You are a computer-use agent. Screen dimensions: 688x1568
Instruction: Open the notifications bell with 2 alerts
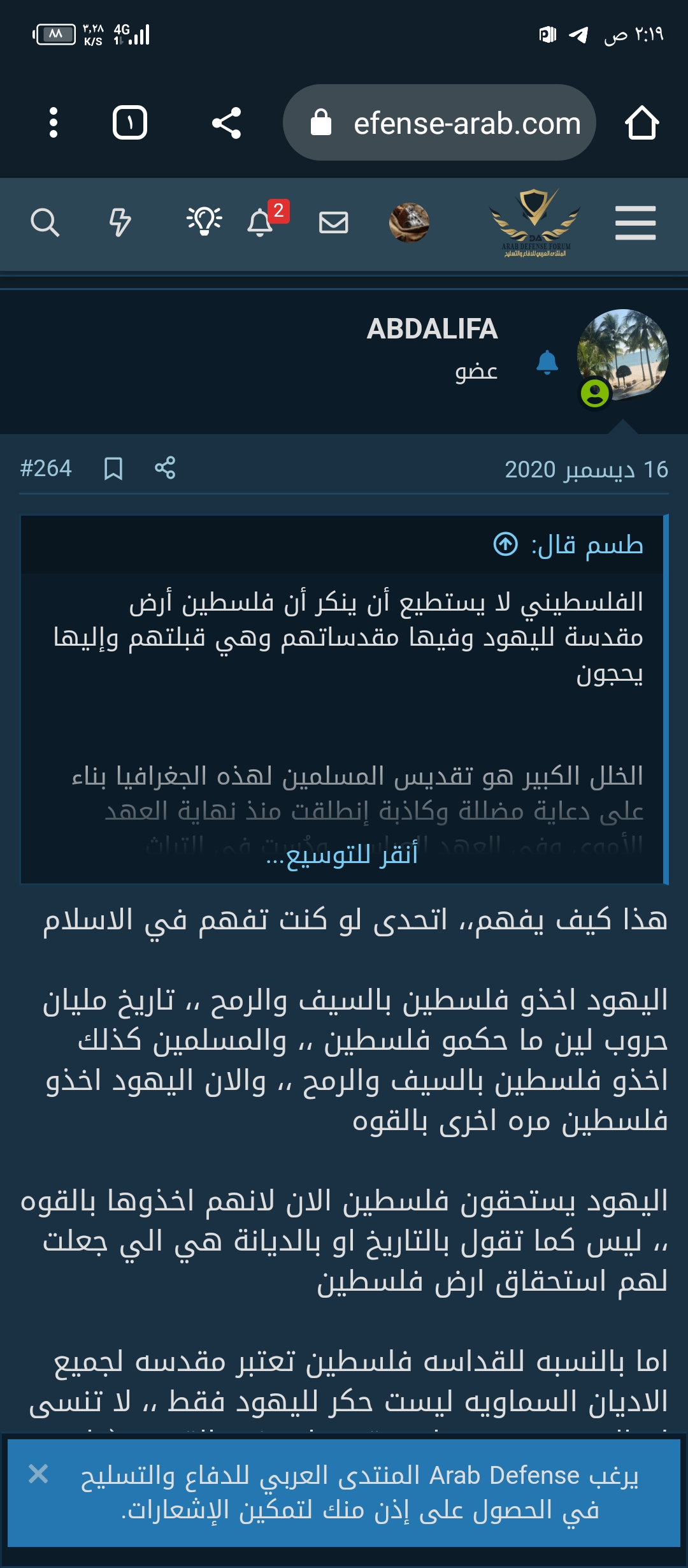(261, 223)
